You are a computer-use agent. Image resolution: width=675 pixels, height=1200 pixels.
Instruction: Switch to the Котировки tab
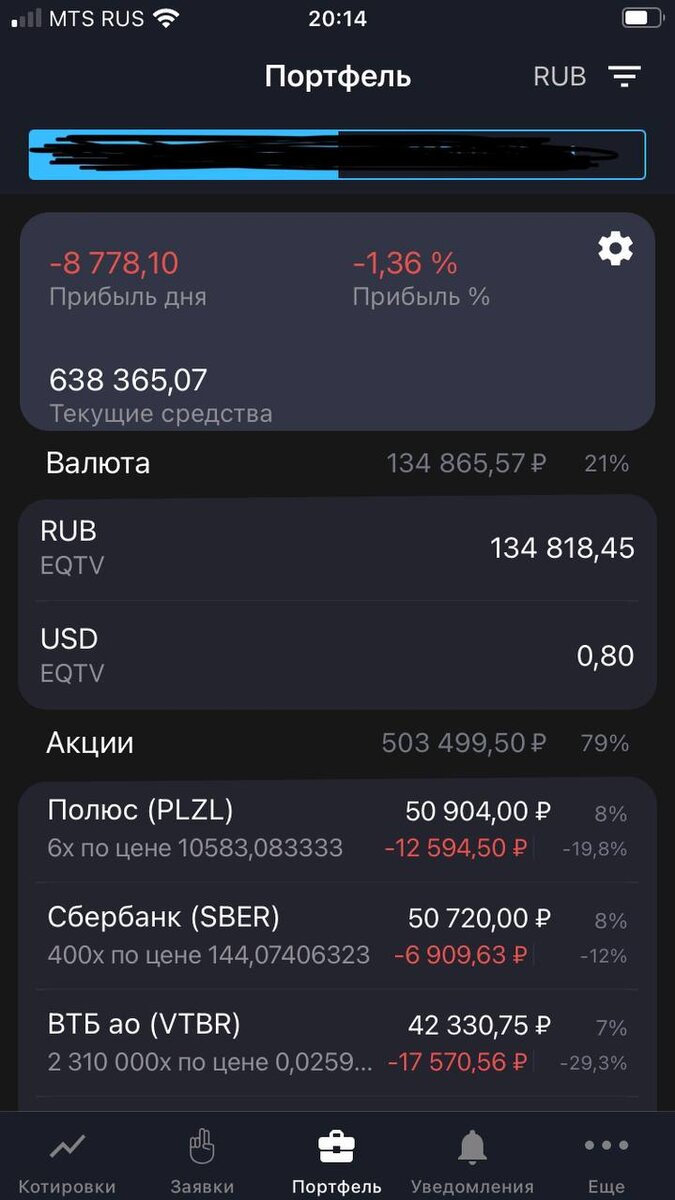pos(67,1162)
